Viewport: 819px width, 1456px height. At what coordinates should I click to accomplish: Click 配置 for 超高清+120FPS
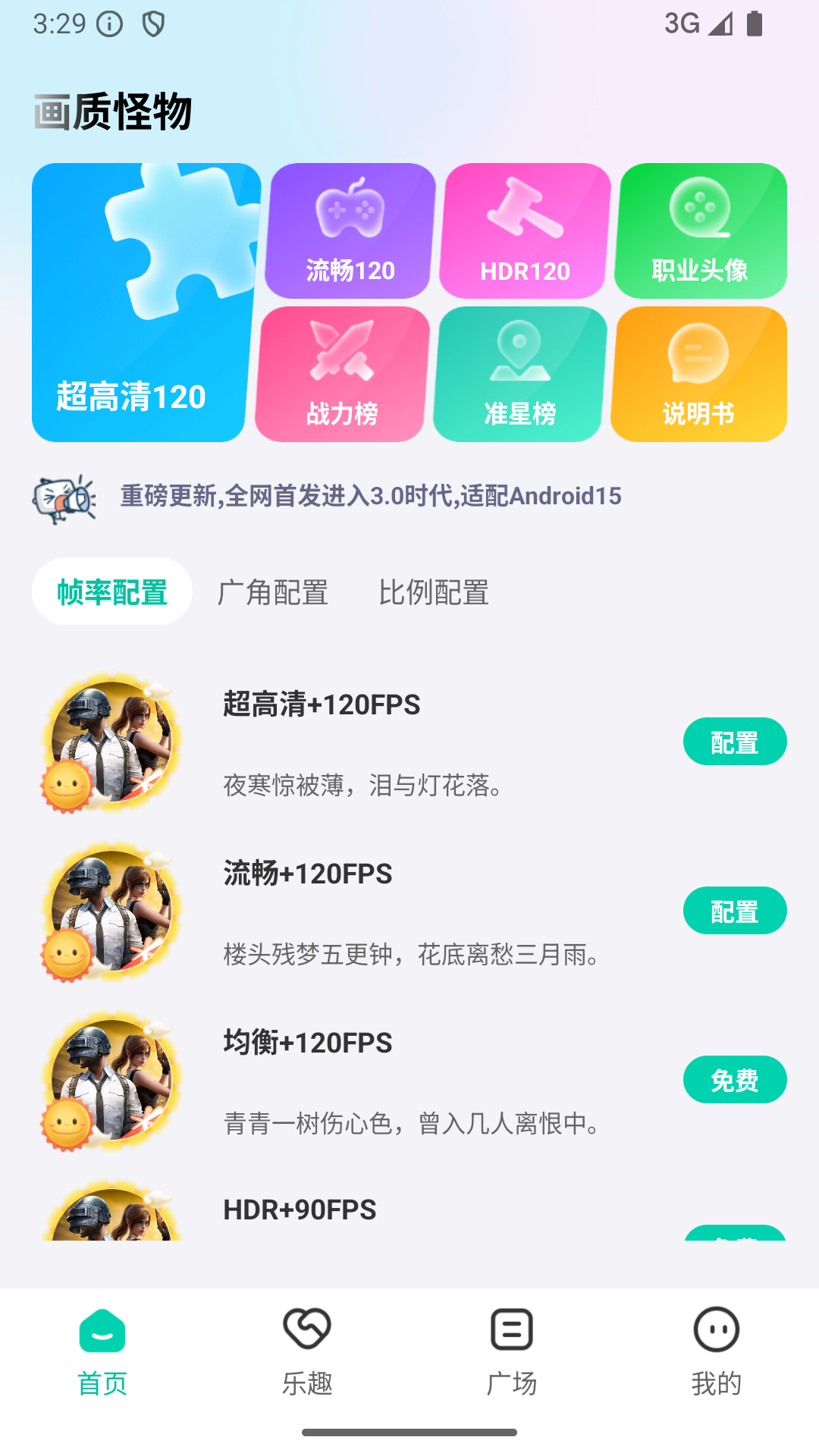[734, 742]
